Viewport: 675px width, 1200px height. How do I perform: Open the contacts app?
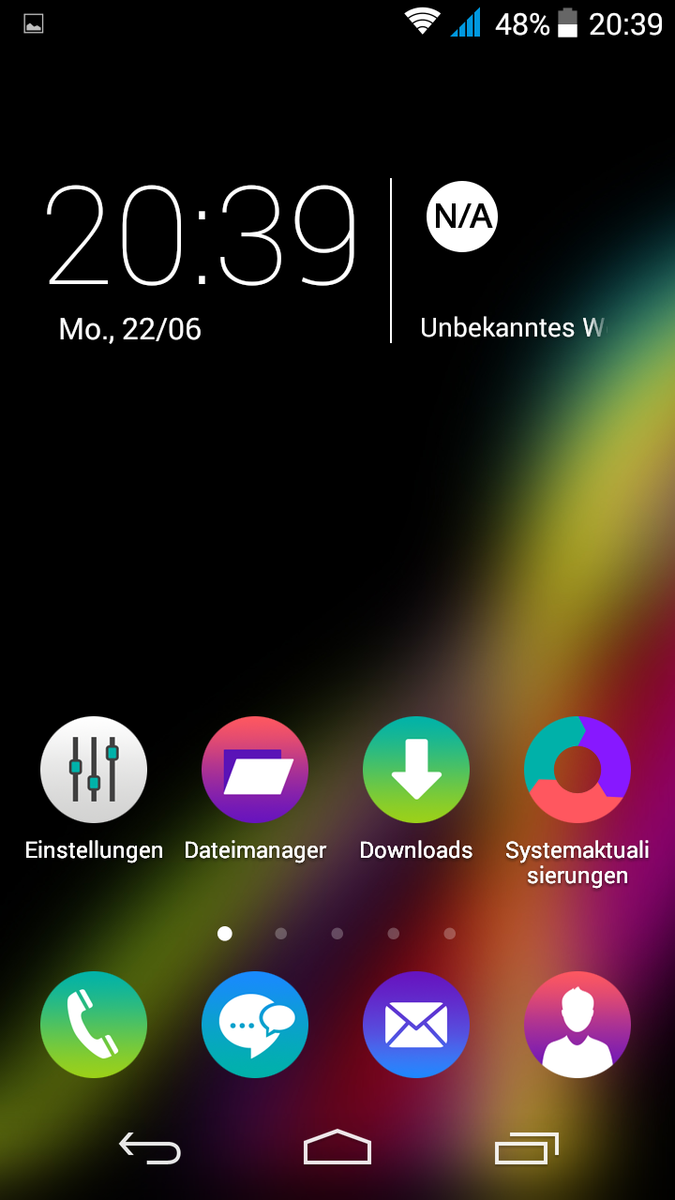pos(577,1024)
